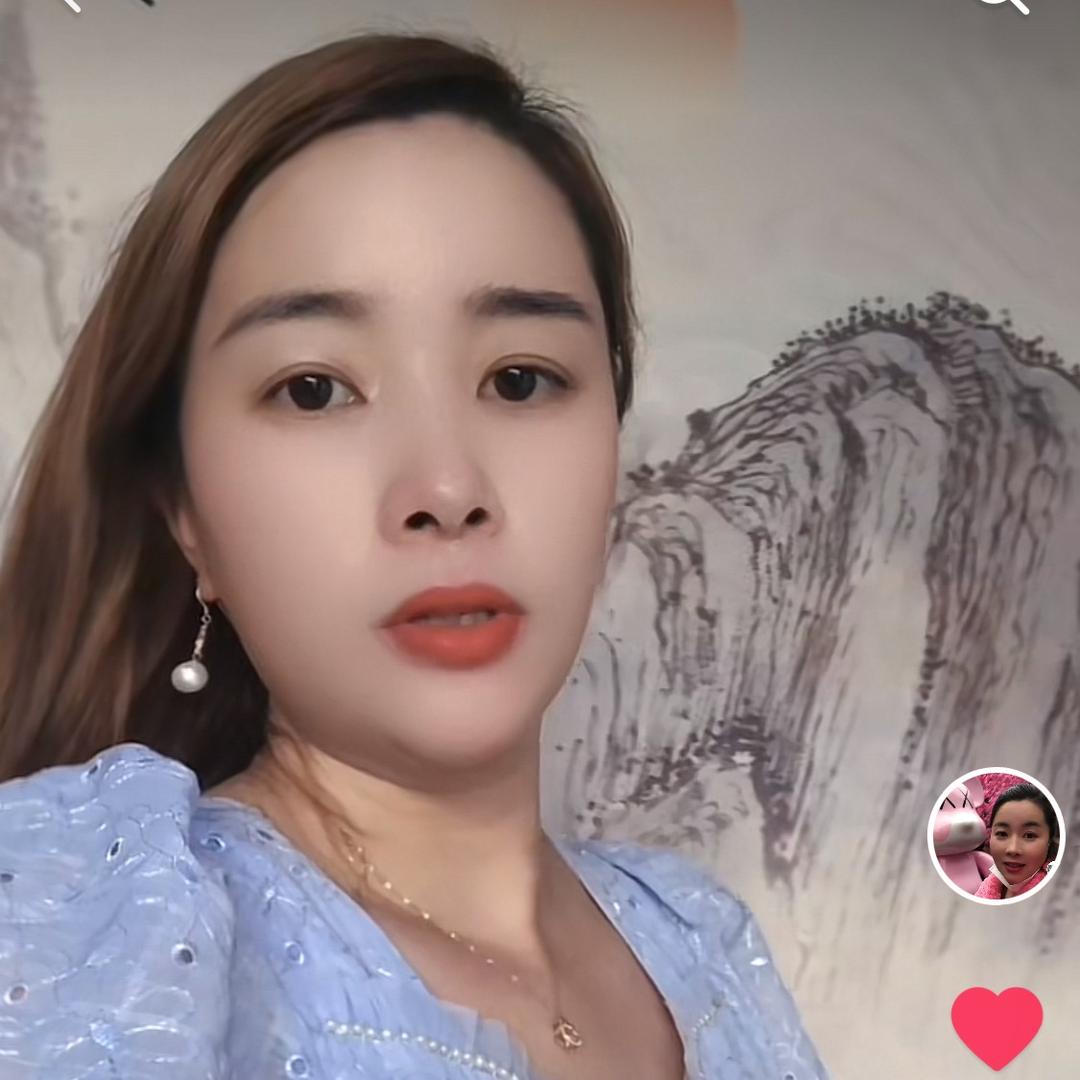The width and height of the screenshot is (1080, 1080).
Task: Open the creator's profile avatar
Action: click(x=996, y=836)
